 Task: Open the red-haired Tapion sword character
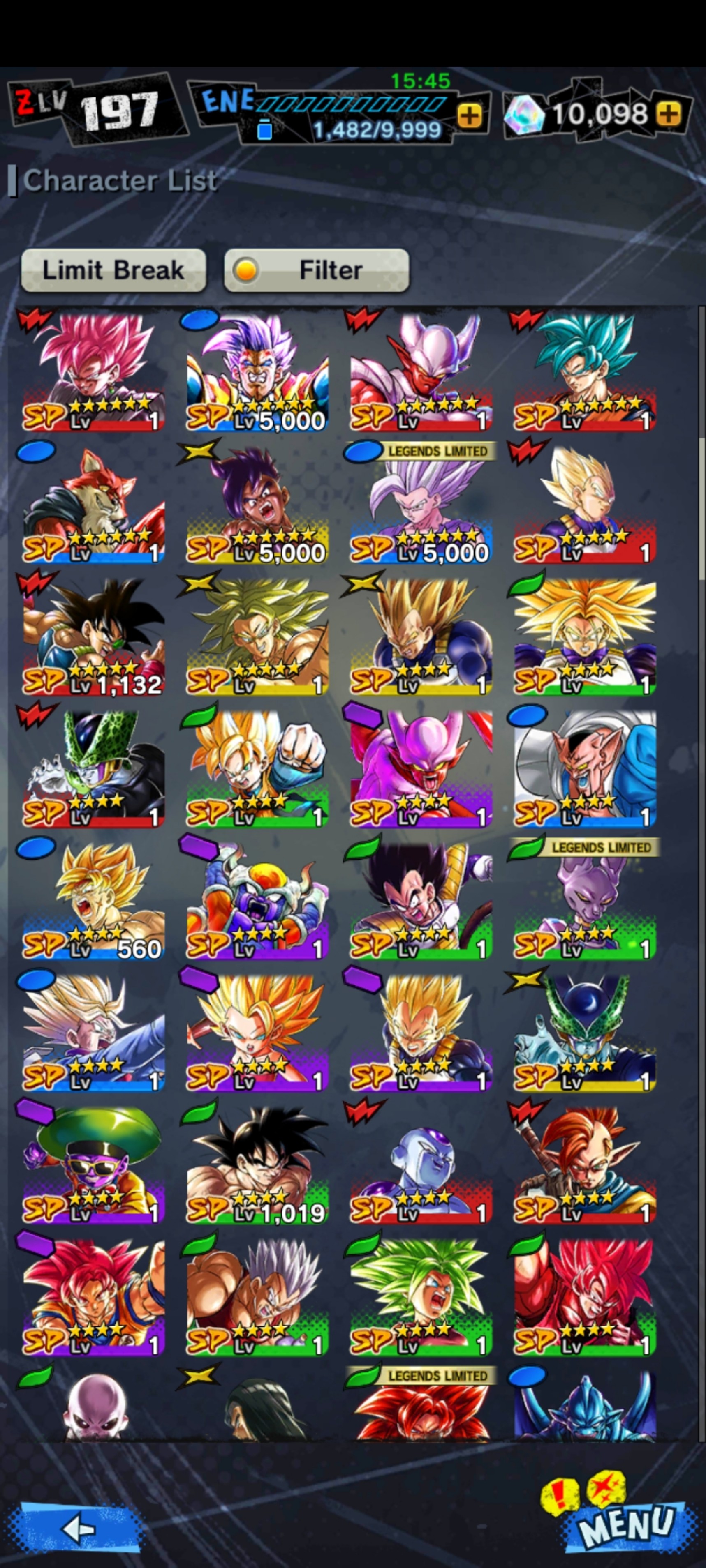point(585,1164)
